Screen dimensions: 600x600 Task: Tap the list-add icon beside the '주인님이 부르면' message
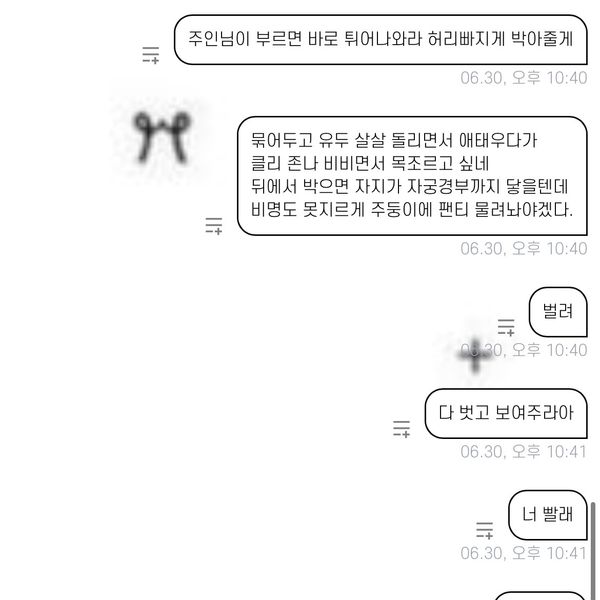(151, 55)
